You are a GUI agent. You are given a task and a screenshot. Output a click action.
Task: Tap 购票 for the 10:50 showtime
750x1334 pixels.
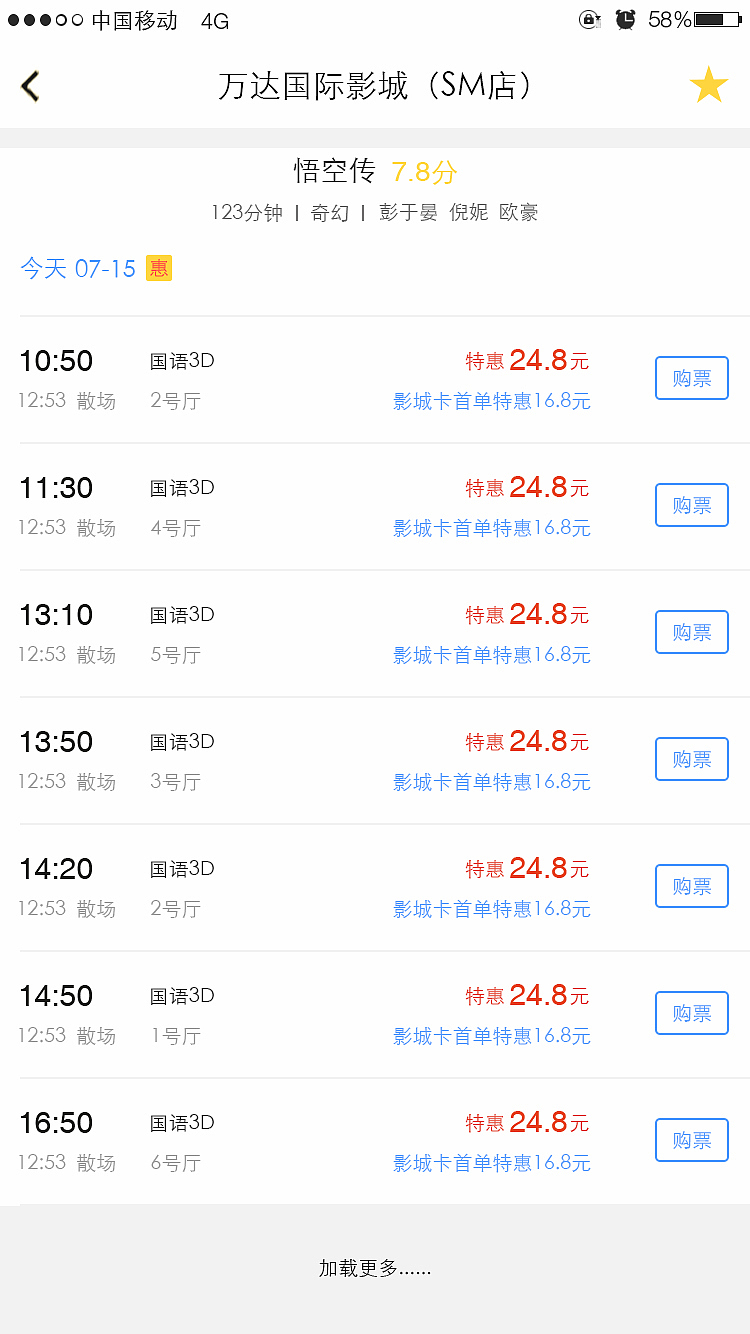tap(691, 378)
